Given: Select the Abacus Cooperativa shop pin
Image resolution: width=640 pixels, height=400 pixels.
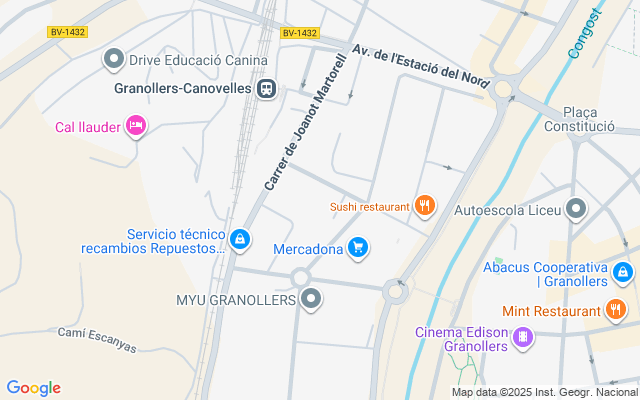Looking at the screenshot, I should coord(623,273).
